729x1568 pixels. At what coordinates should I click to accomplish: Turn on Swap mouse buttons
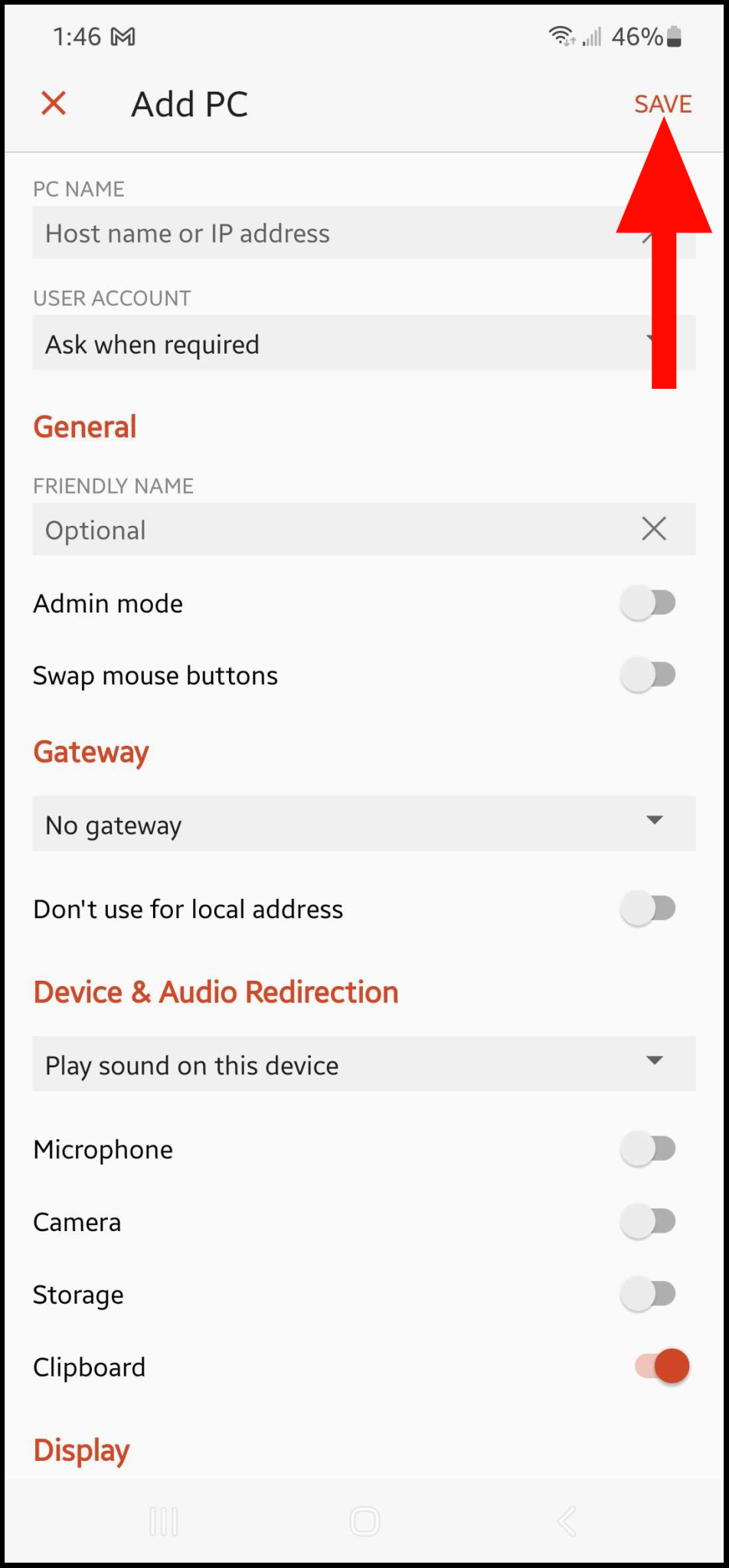tap(649, 675)
